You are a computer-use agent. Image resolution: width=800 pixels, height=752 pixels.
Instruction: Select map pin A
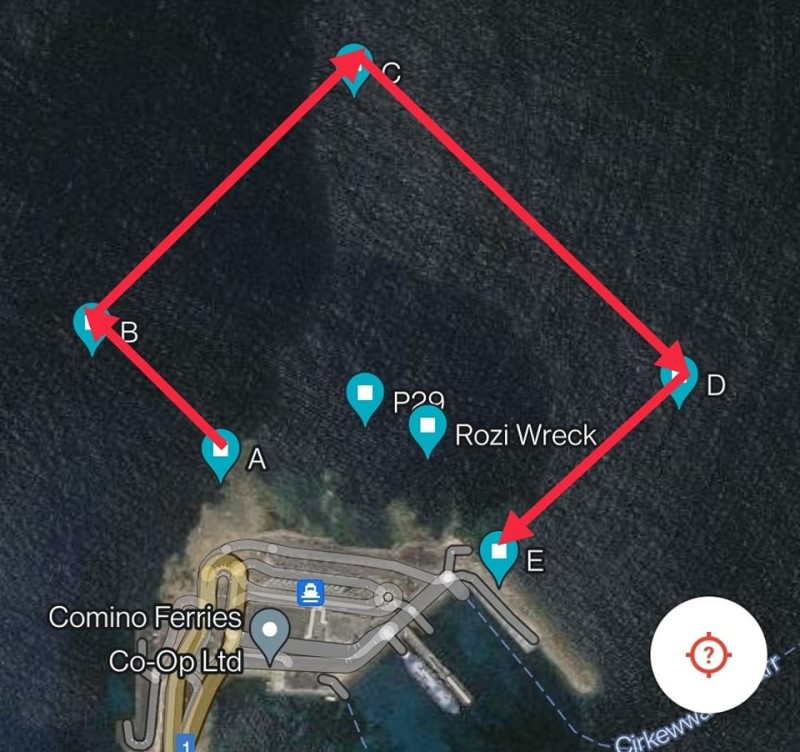220,452
